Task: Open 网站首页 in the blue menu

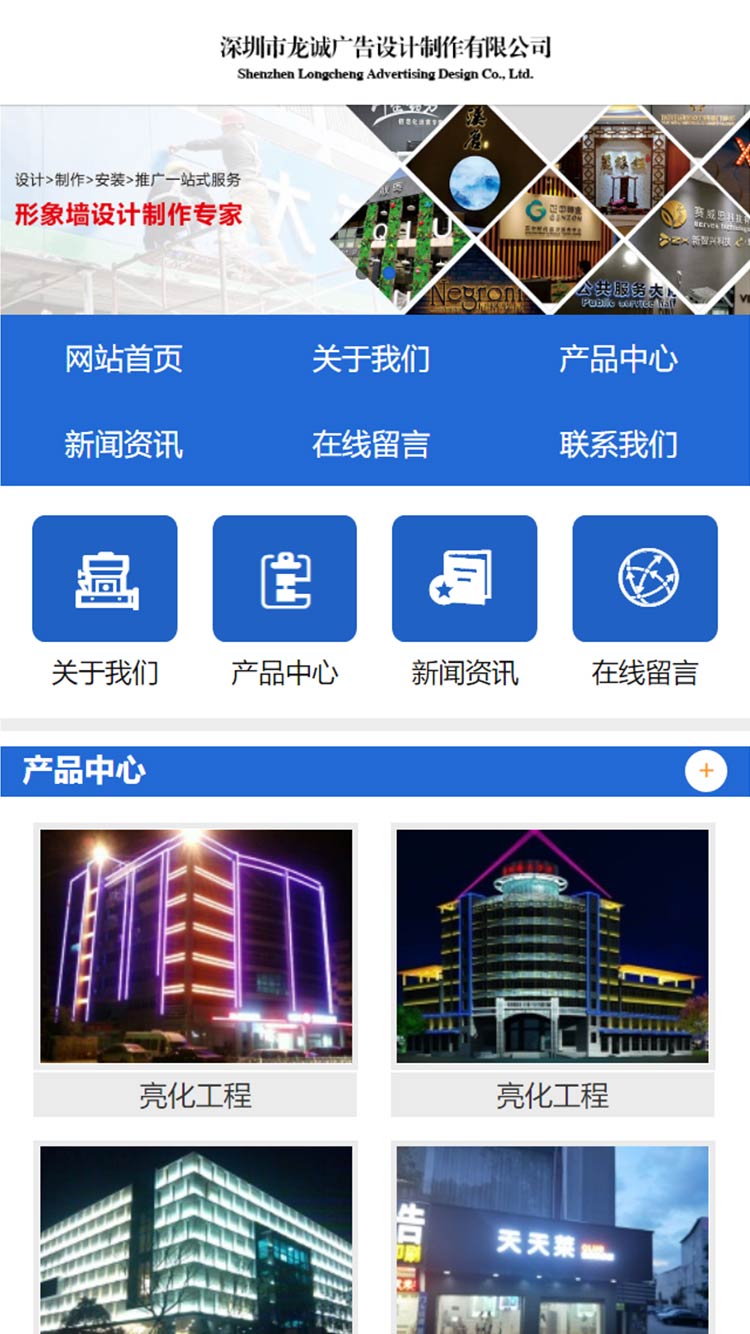Action: [x=124, y=359]
